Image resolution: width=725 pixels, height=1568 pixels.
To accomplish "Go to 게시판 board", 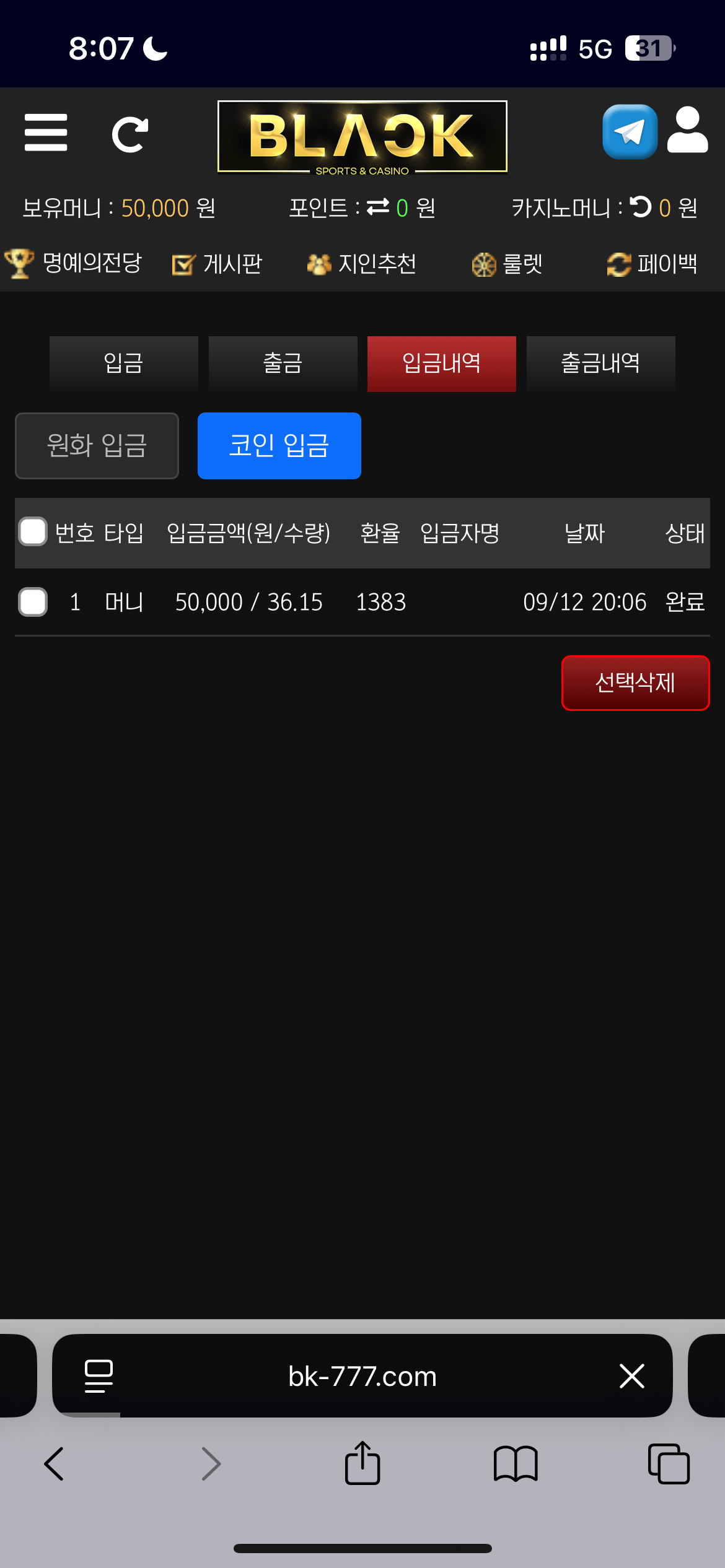I will pyautogui.click(x=217, y=264).
